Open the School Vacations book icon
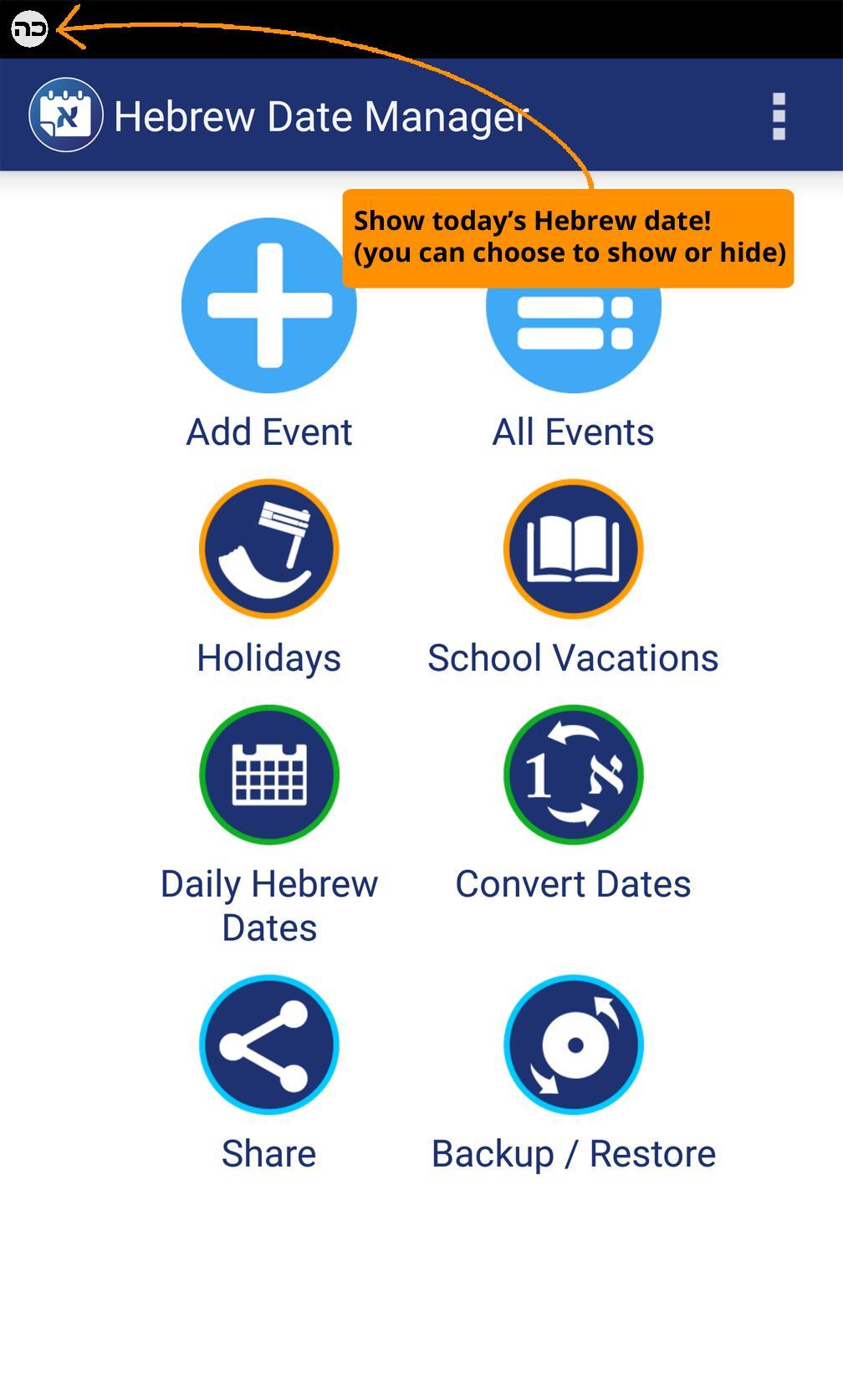The image size is (843, 1400). 573,549
